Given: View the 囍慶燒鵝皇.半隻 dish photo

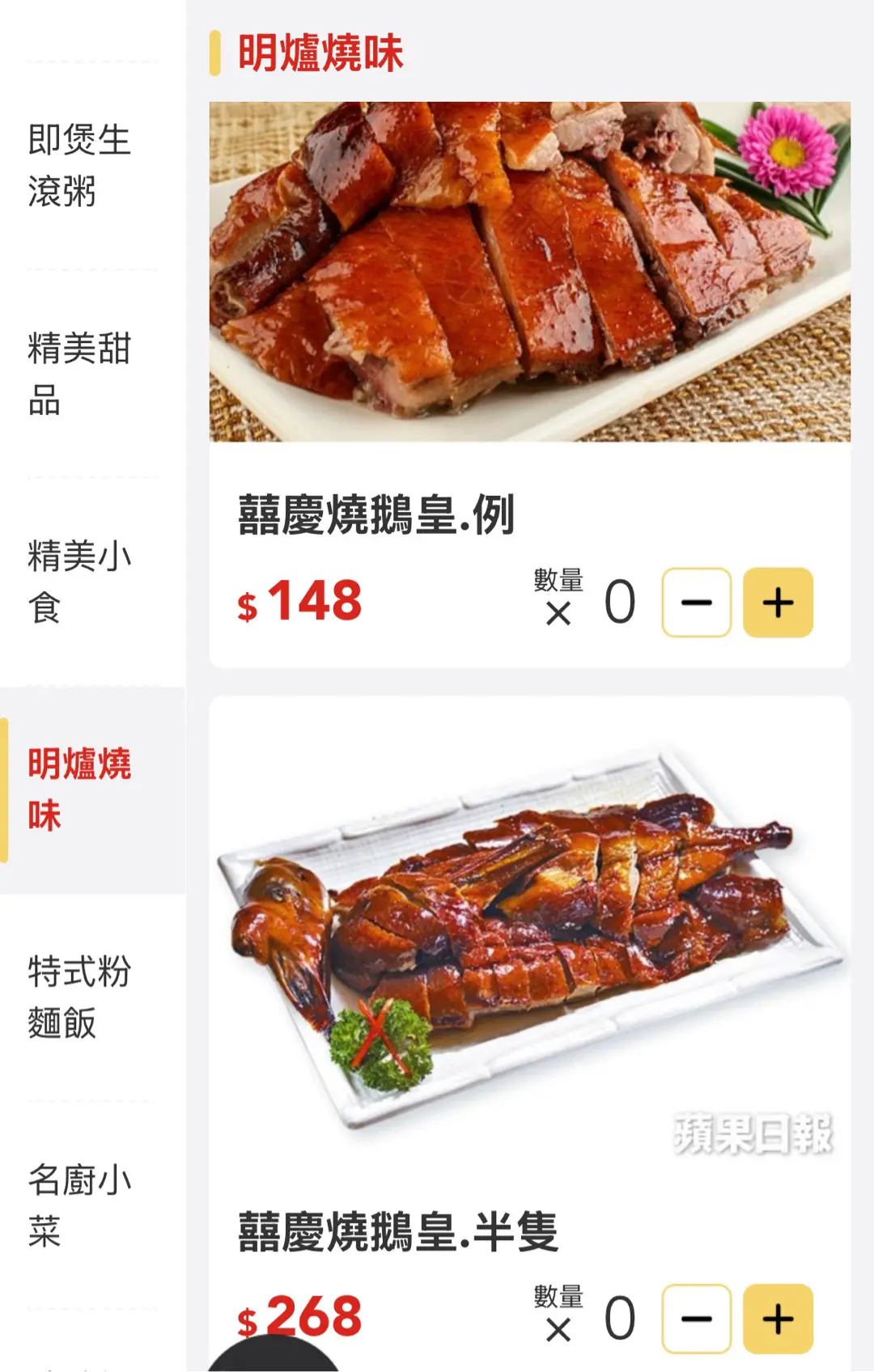Looking at the screenshot, I should click(x=529, y=938).
